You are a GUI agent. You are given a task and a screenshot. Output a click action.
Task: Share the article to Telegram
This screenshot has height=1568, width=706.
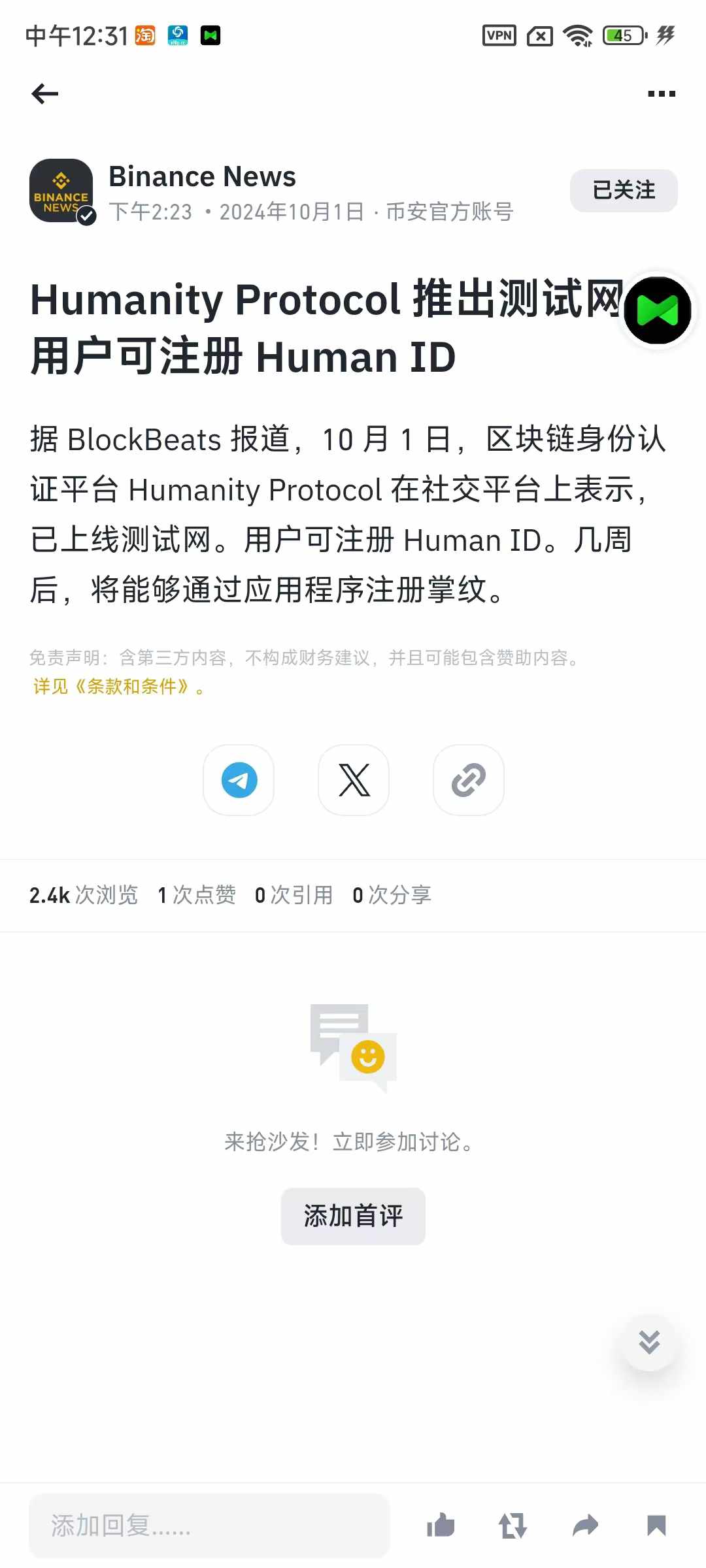click(238, 781)
